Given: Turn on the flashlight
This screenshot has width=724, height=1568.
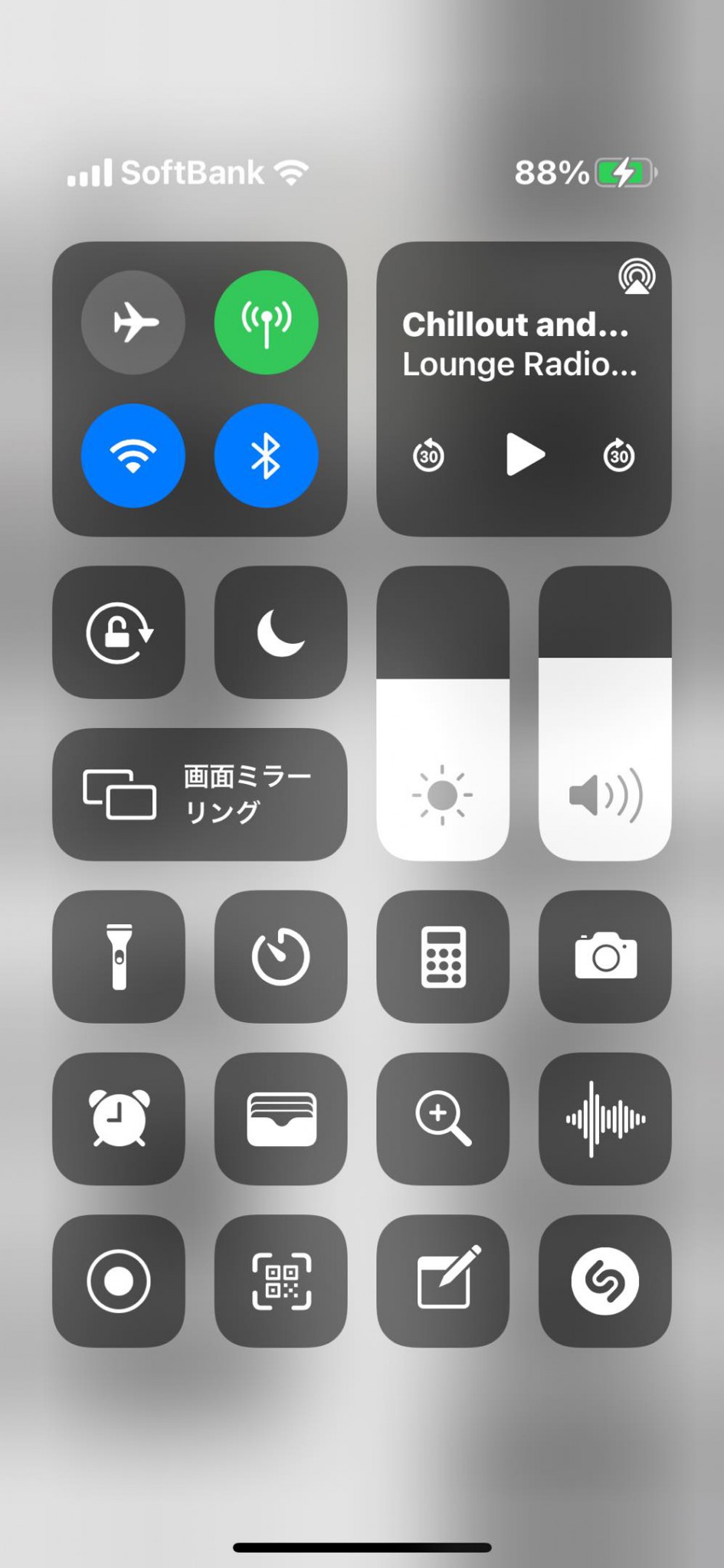Looking at the screenshot, I should click(x=119, y=956).
